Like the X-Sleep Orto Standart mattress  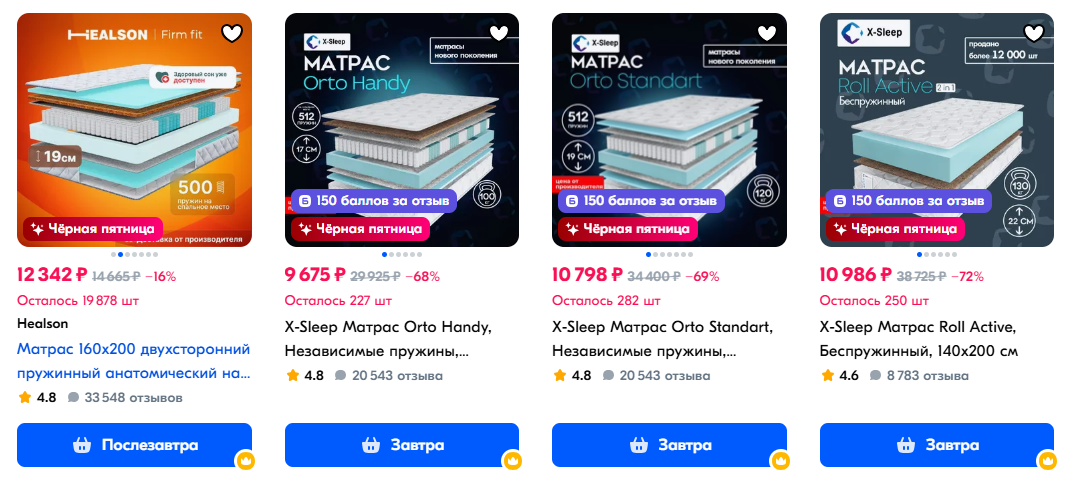766,33
